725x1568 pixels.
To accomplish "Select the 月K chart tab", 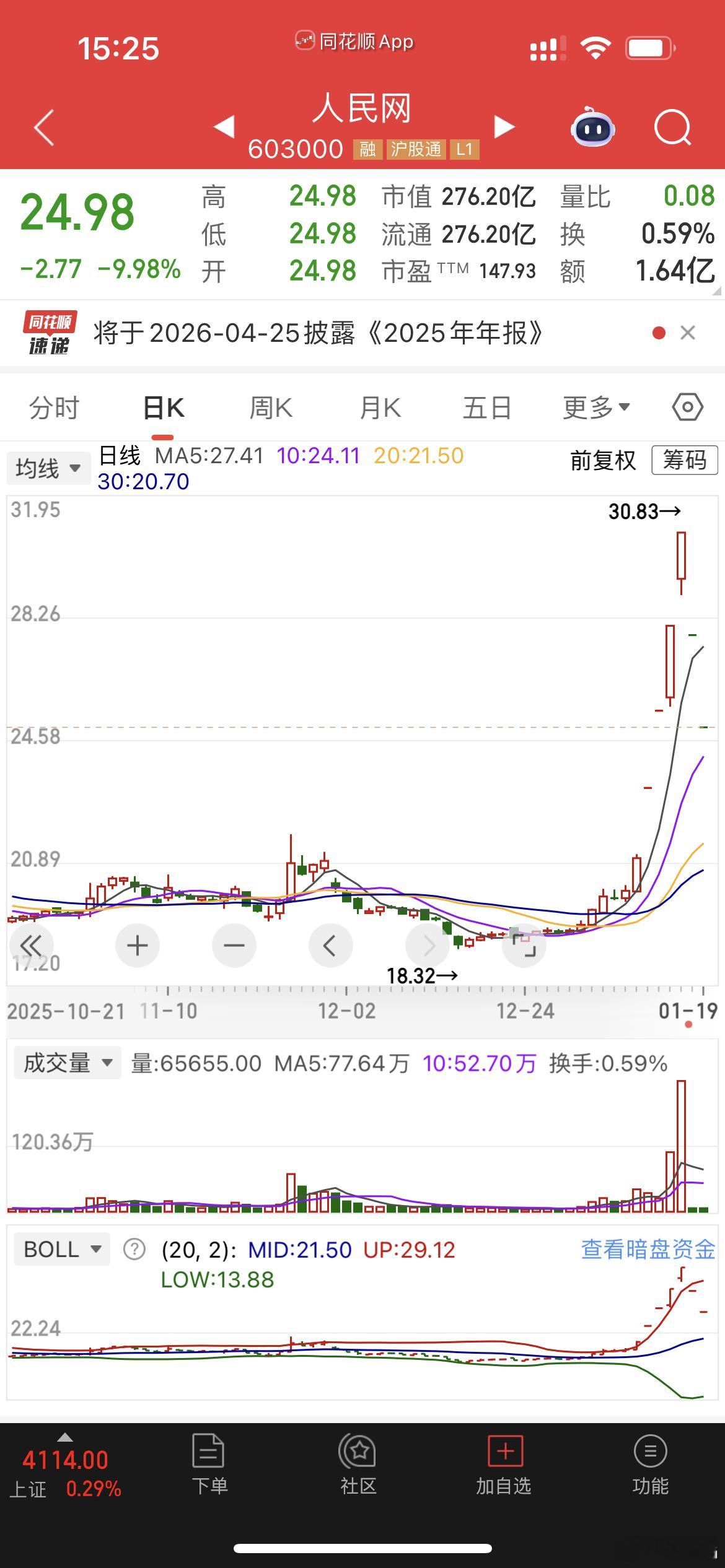I will (x=380, y=408).
